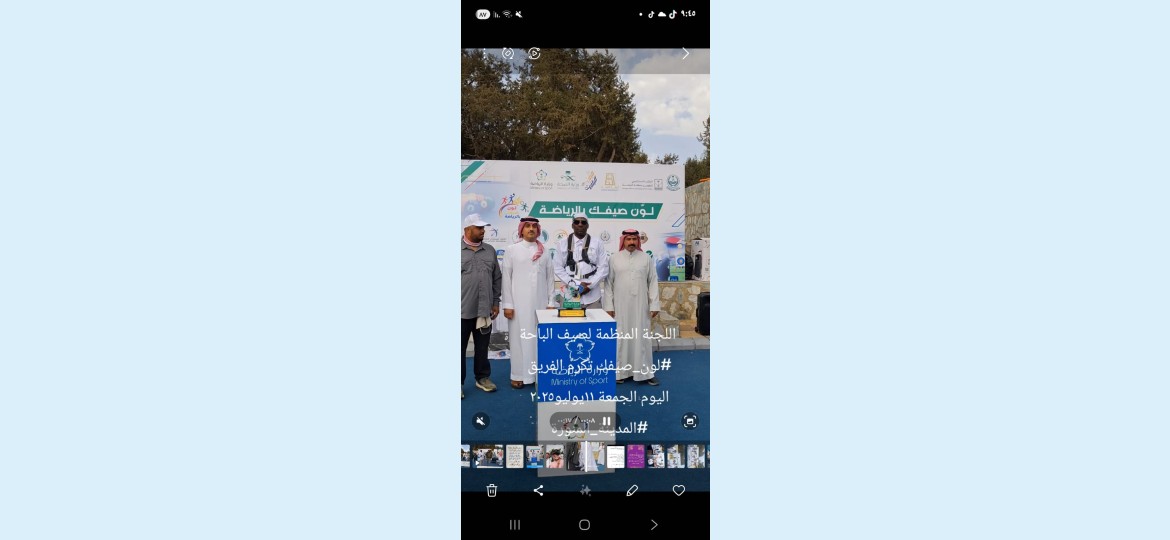
Task: Go to the phone's home screen
Action: pos(585,524)
